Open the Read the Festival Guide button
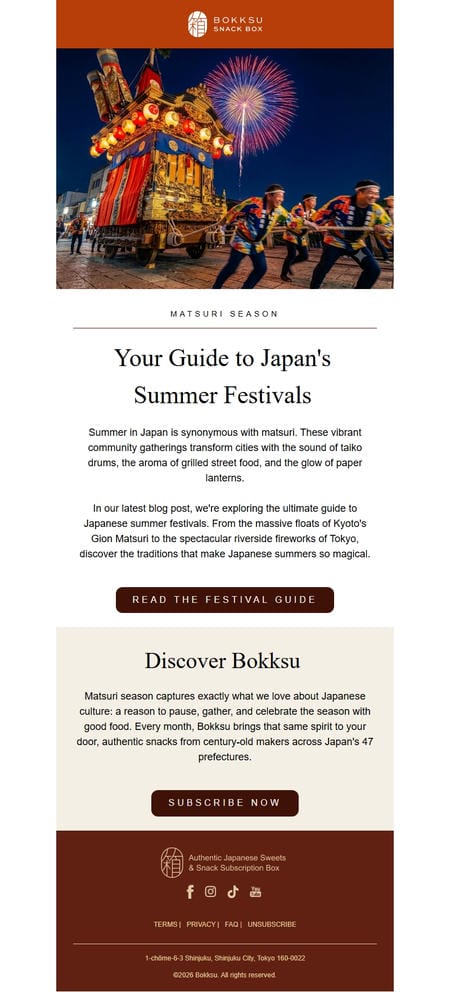The image size is (450, 992). tap(225, 600)
